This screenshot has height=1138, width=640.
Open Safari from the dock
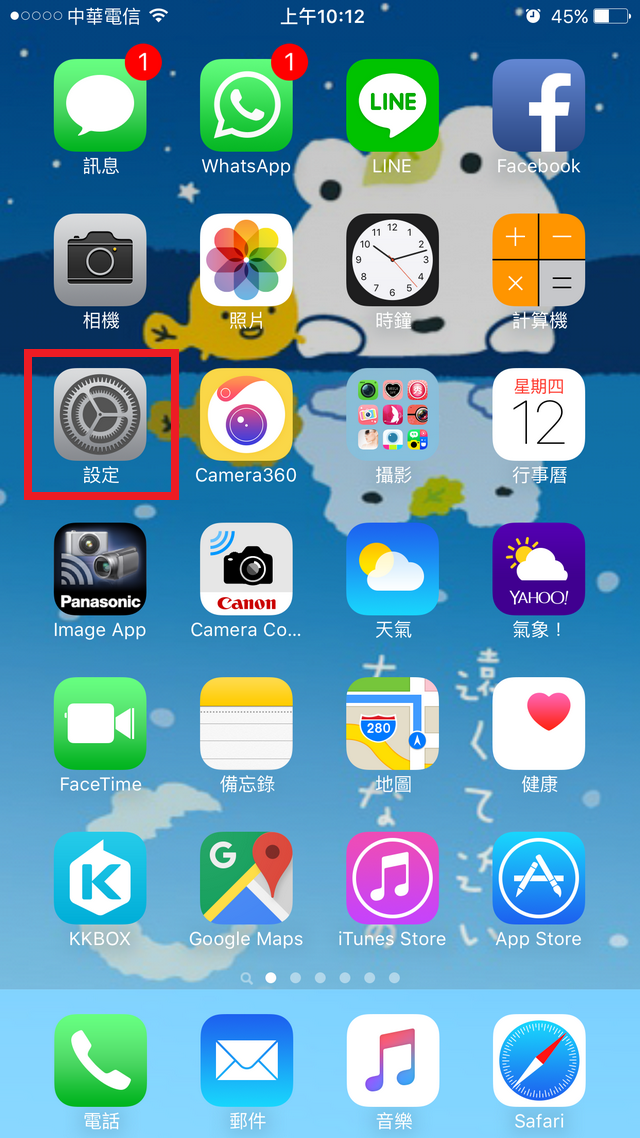click(x=538, y=1060)
